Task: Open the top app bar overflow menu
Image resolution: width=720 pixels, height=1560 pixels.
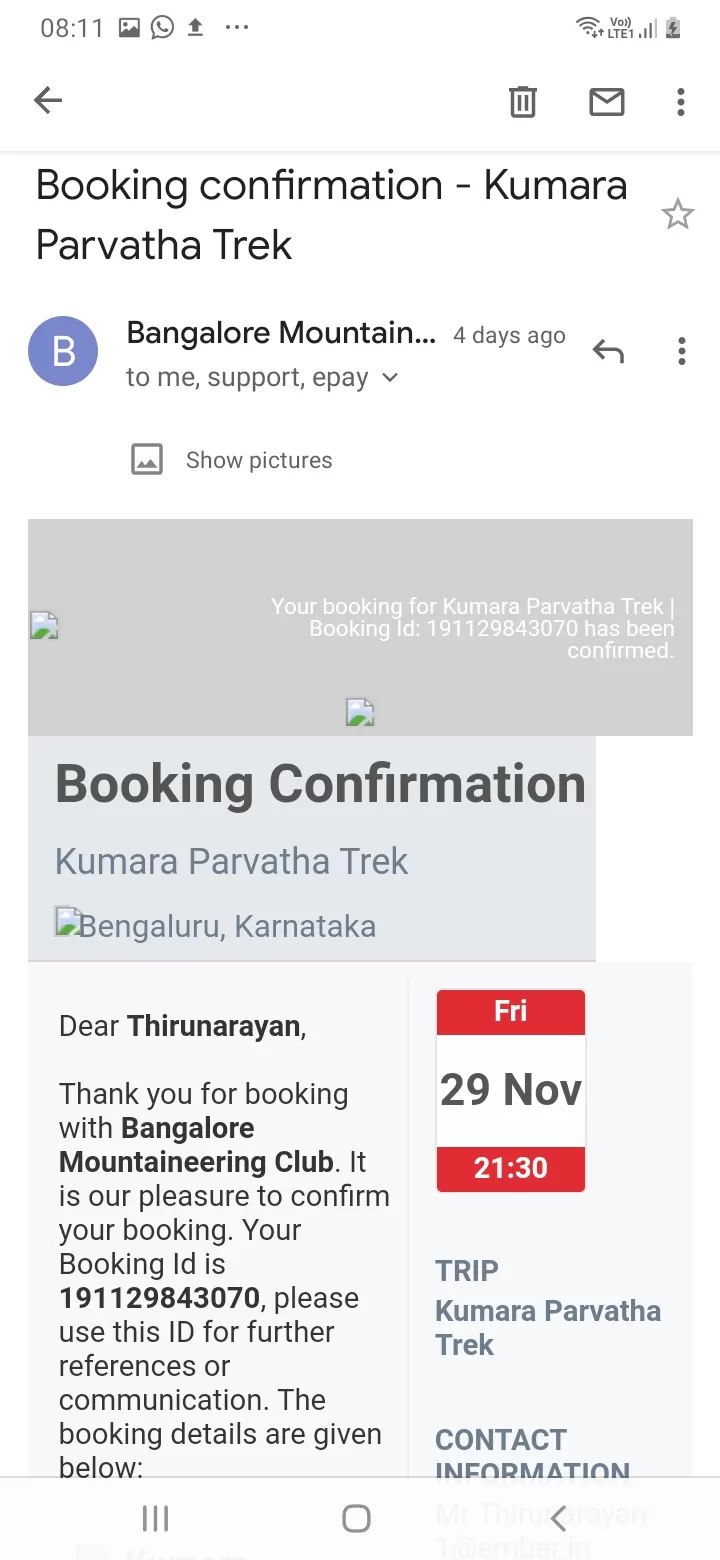Action: click(680, 101)
